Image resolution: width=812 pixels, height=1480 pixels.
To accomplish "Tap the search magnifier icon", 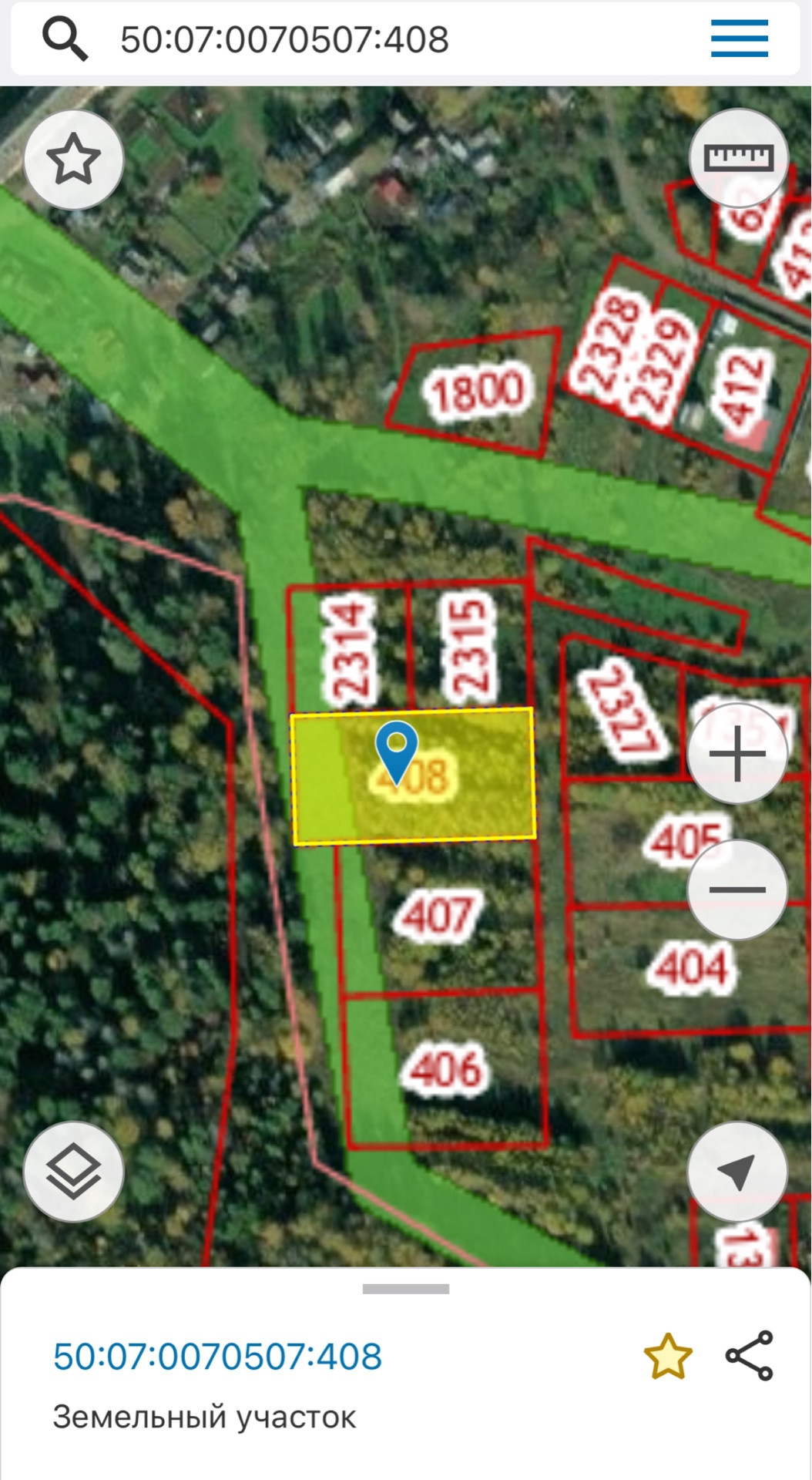I will pyautogui.click(x=65, y=39).
